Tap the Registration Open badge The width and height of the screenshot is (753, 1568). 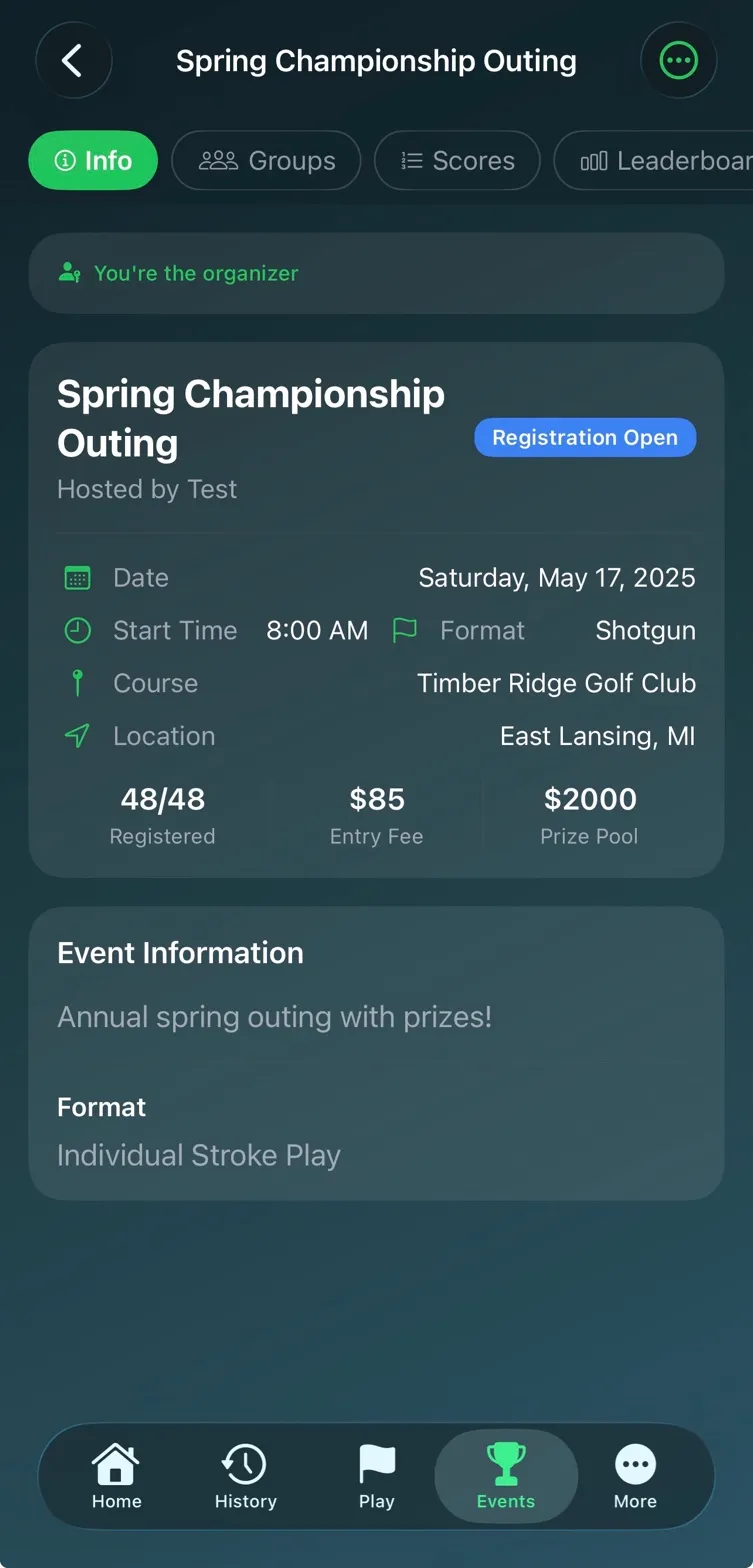coord(584,437)
